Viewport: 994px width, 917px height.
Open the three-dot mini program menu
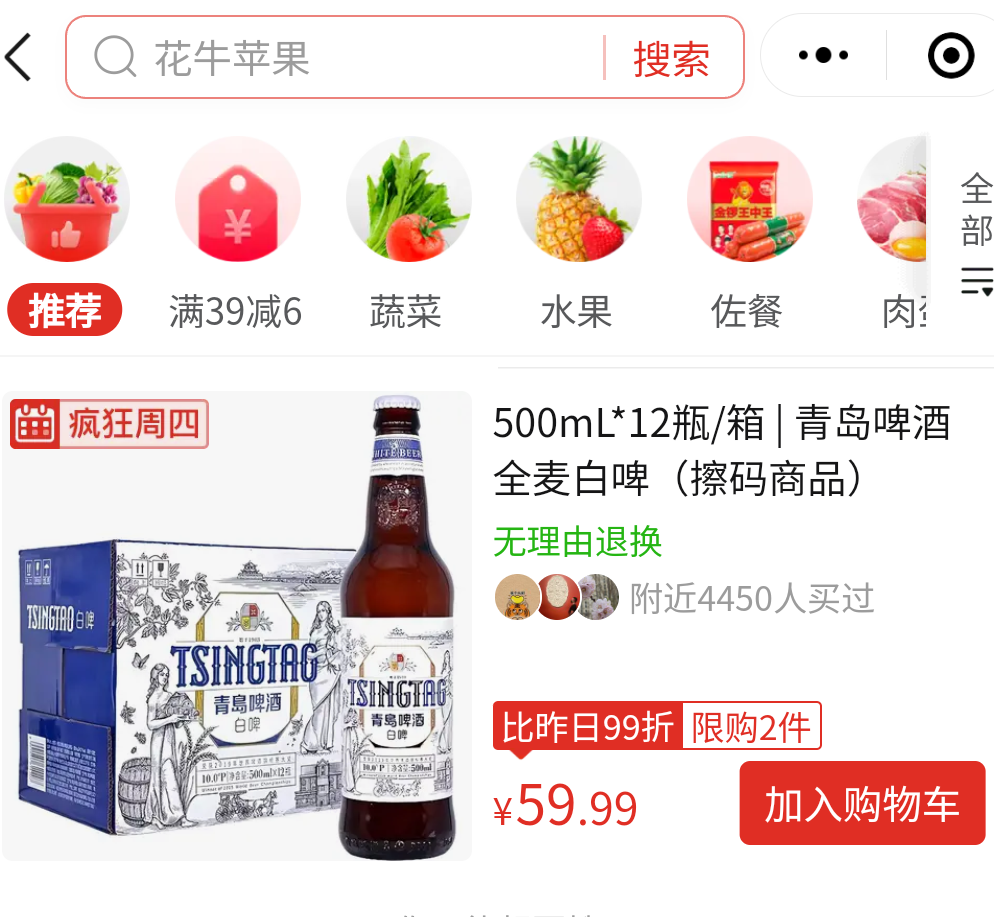click(x=823, y=56)
